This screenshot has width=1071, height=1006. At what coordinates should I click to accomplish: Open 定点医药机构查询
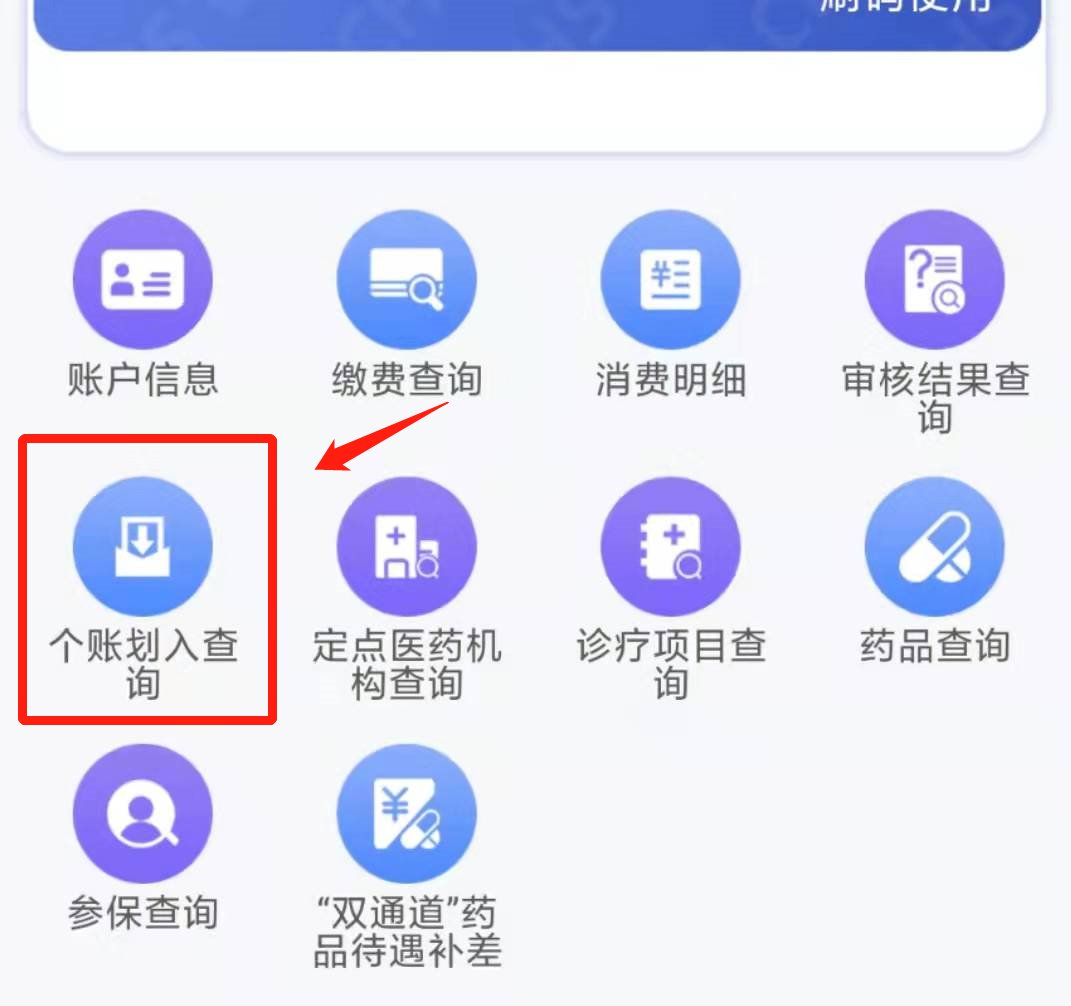[407, 546]
